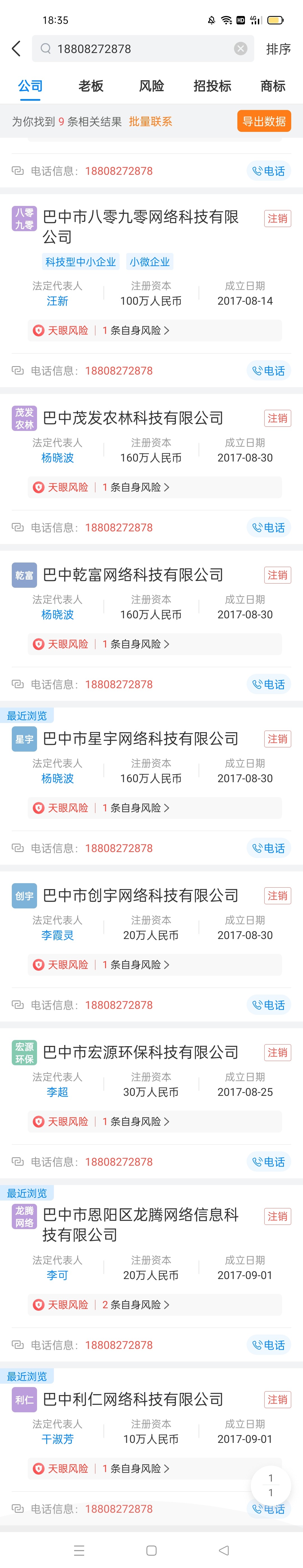
Task: View the 商标 tab
Action: click(273, 86)
